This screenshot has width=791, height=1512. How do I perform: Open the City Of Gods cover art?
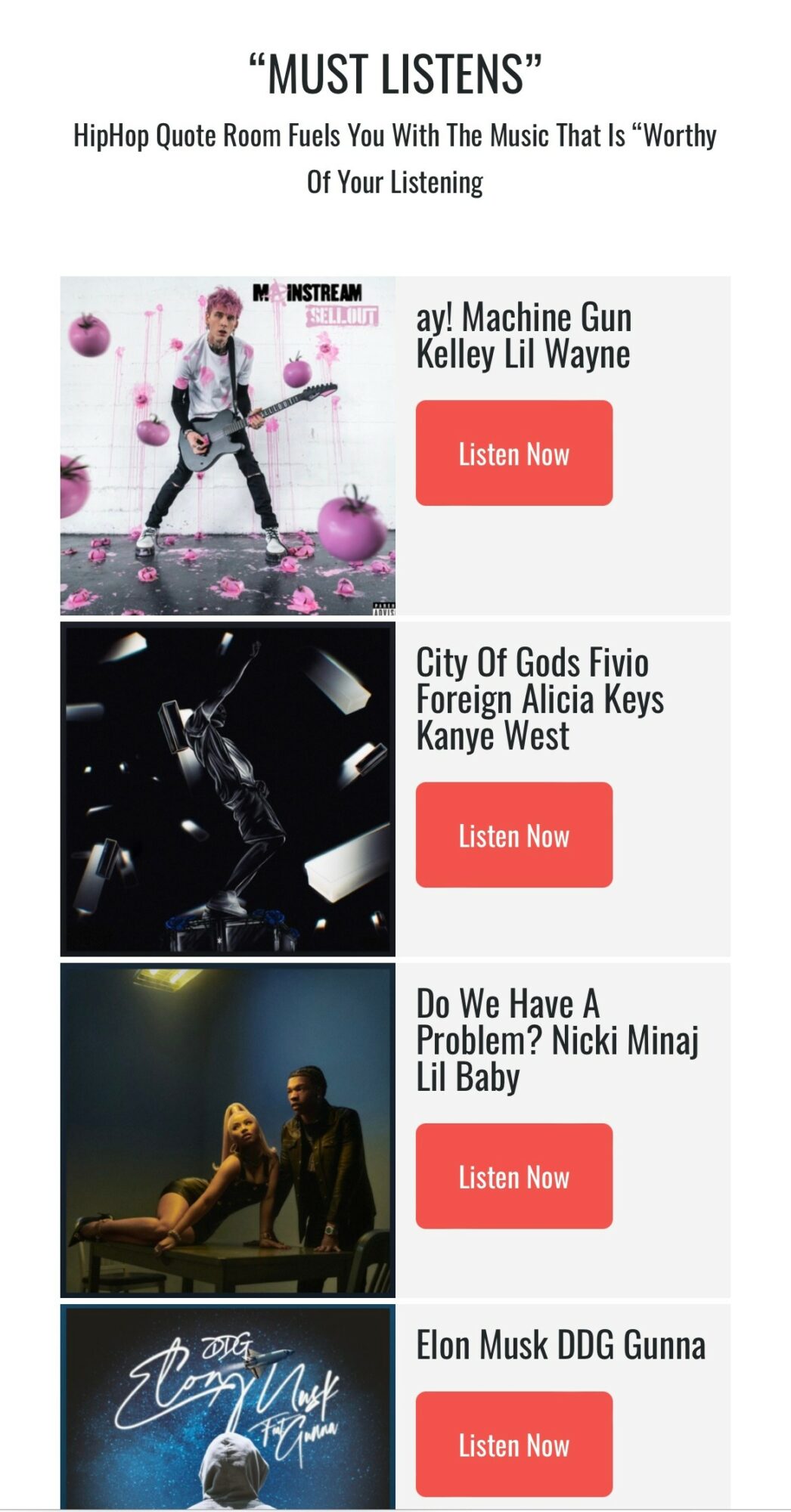click(228, 789)
